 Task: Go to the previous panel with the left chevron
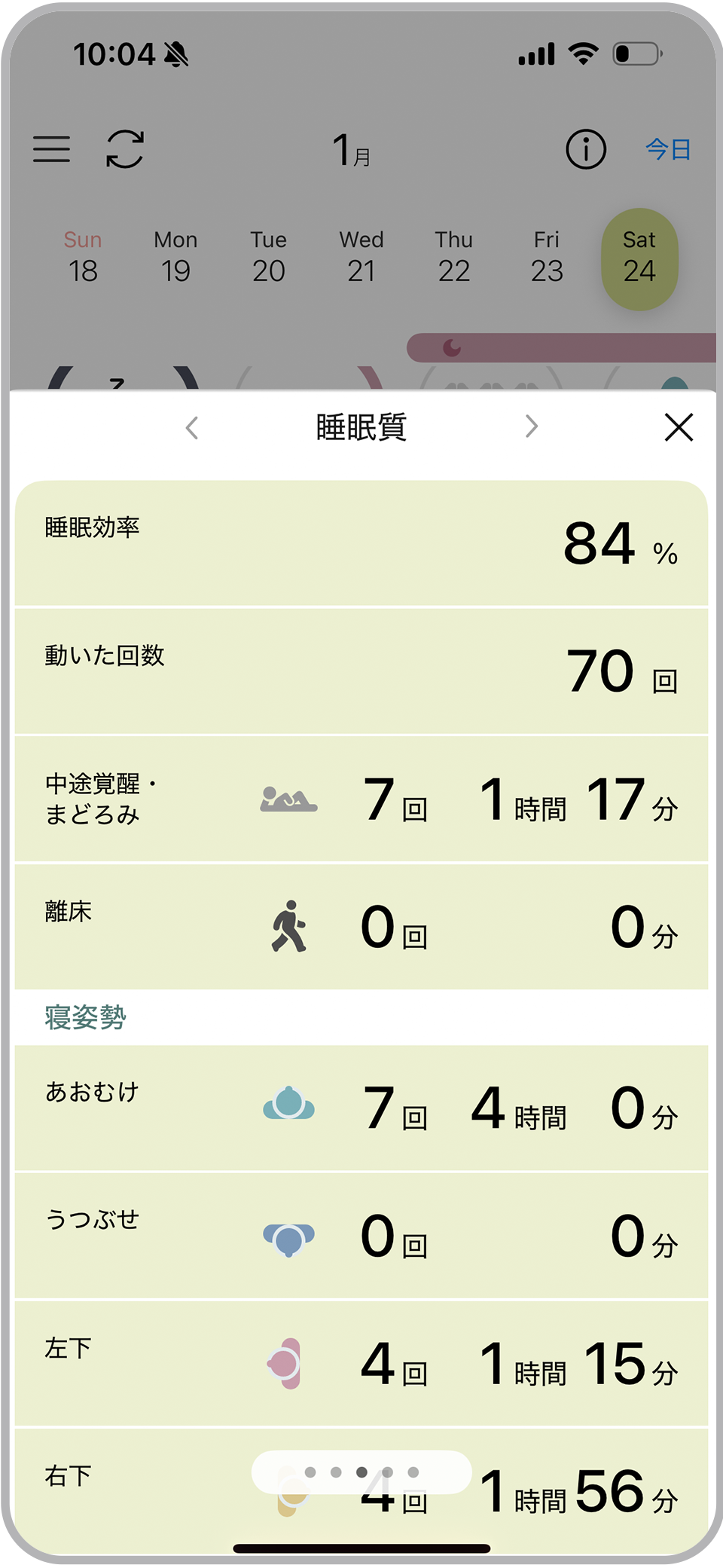click(192, 427)
